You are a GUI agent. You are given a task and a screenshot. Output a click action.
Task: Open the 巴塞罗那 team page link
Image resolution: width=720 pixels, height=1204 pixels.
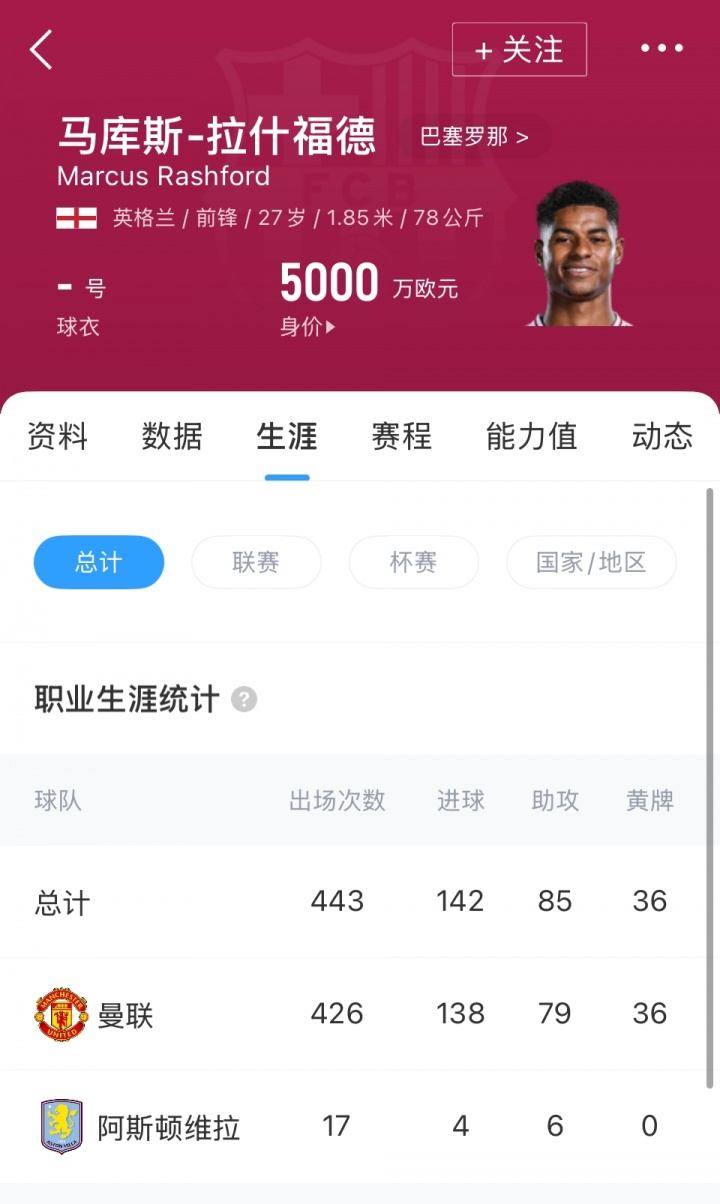tap(474, 137)
